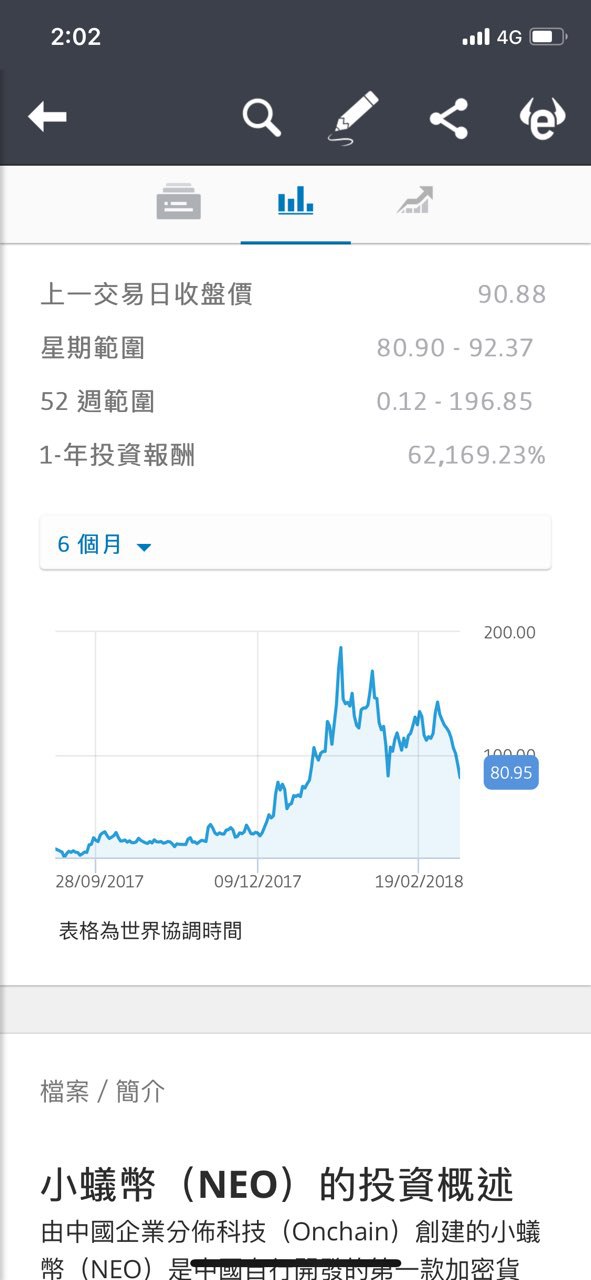Select the bar chart stats tab

tap(296, 202)
